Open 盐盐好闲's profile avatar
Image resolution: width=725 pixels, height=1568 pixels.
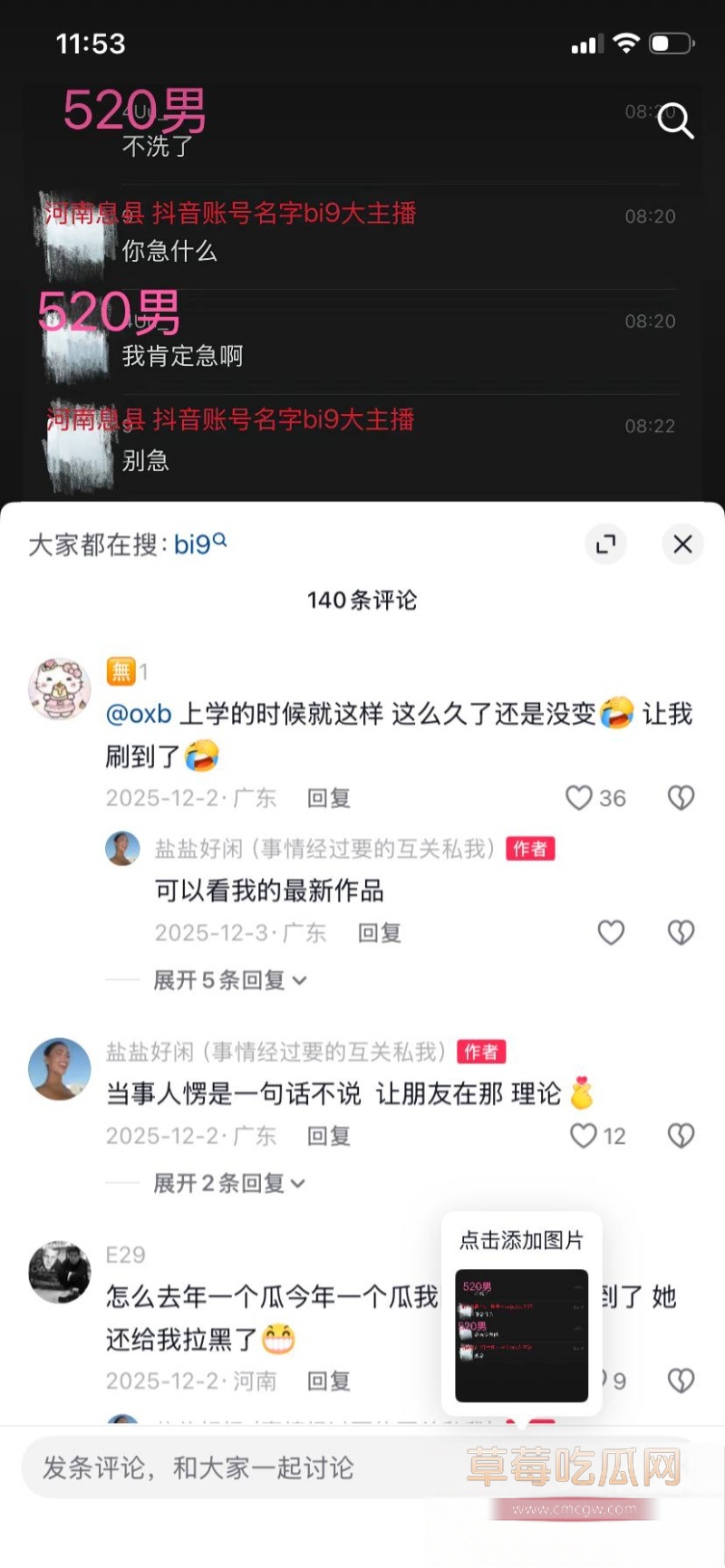pyautogui.click(x=59, y=1069)
